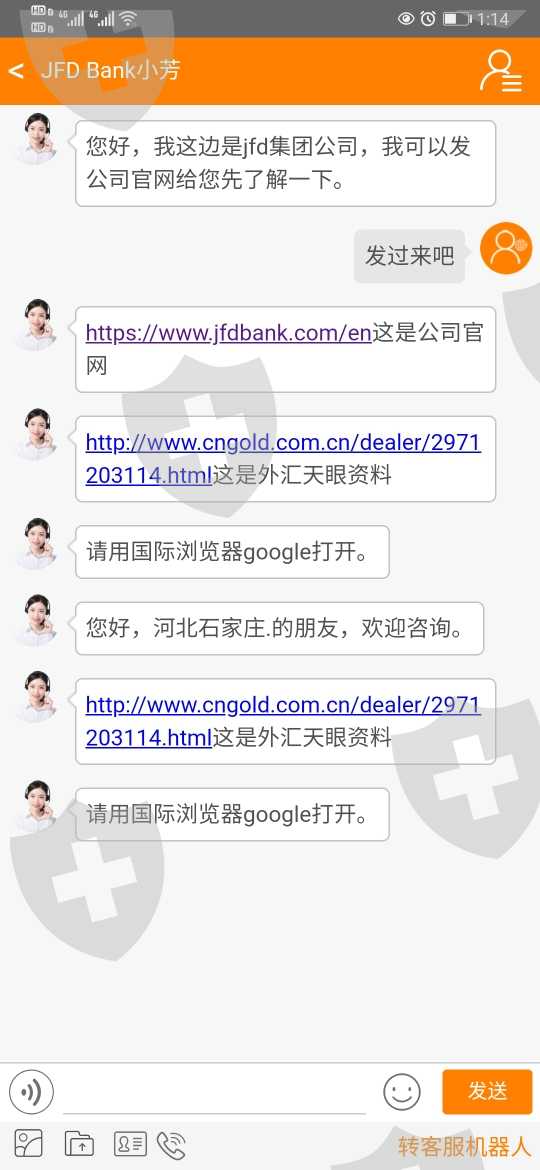Open the jfdbank.com/en official website link

[x=228, y=333]
